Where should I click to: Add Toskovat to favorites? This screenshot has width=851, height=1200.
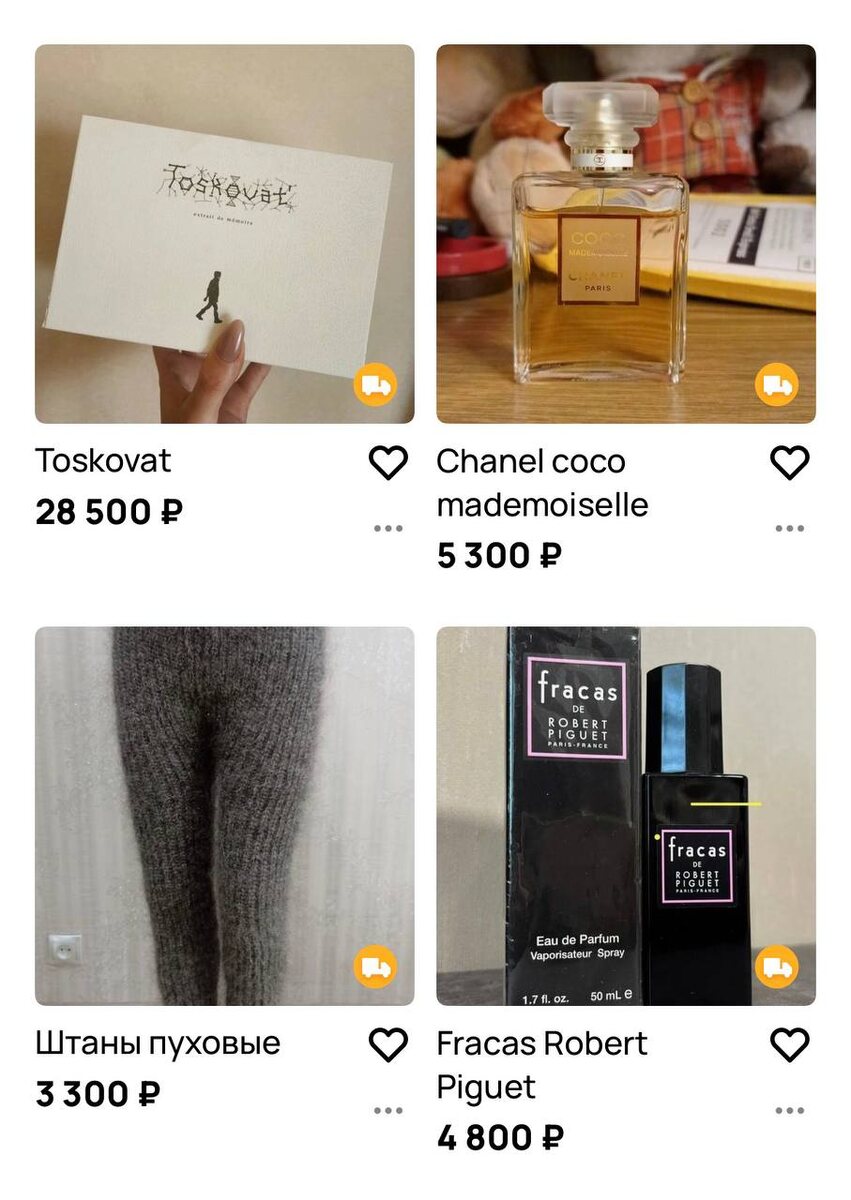pos(388,462)
